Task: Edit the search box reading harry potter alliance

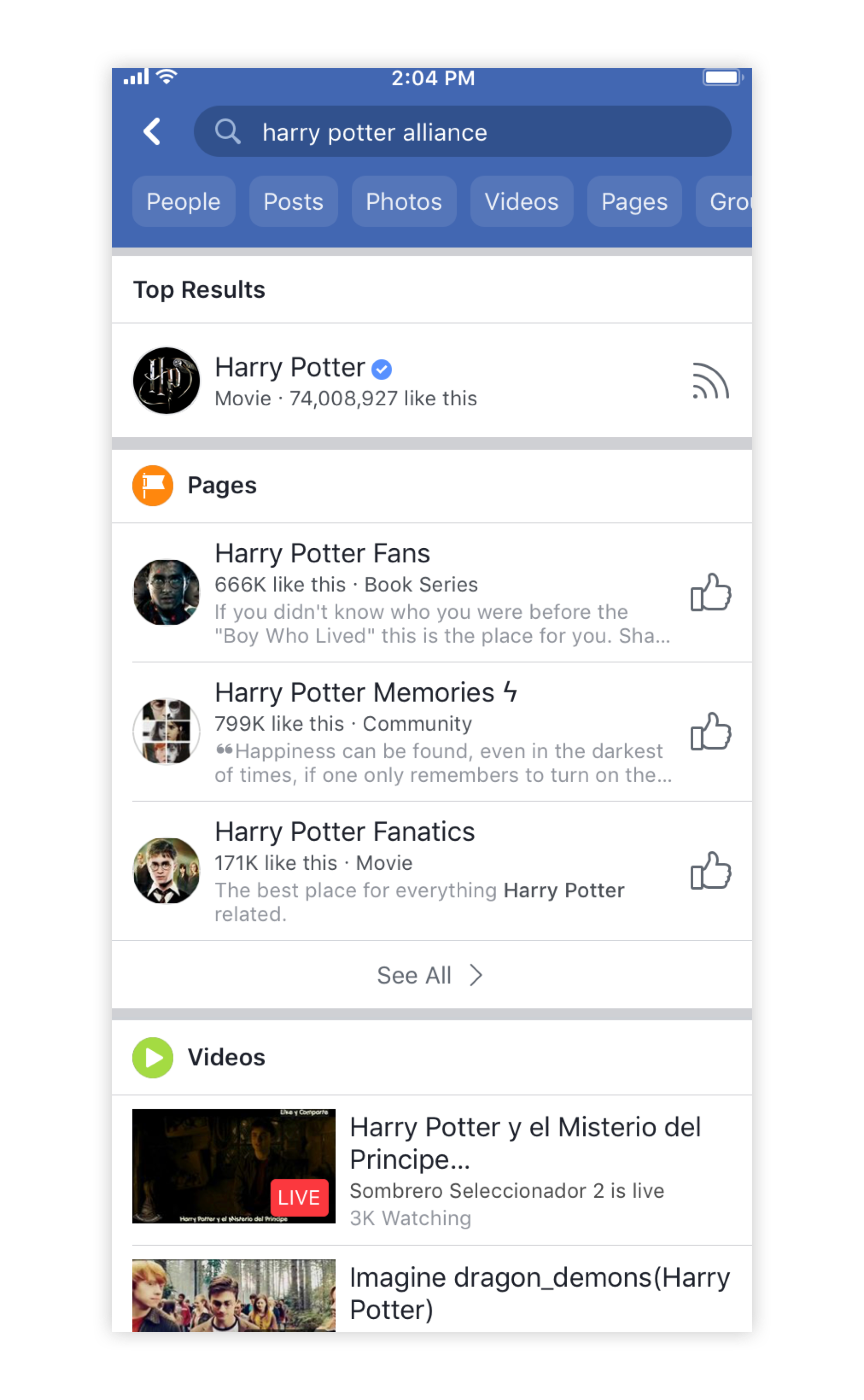Action: click(x=462, y=131)
